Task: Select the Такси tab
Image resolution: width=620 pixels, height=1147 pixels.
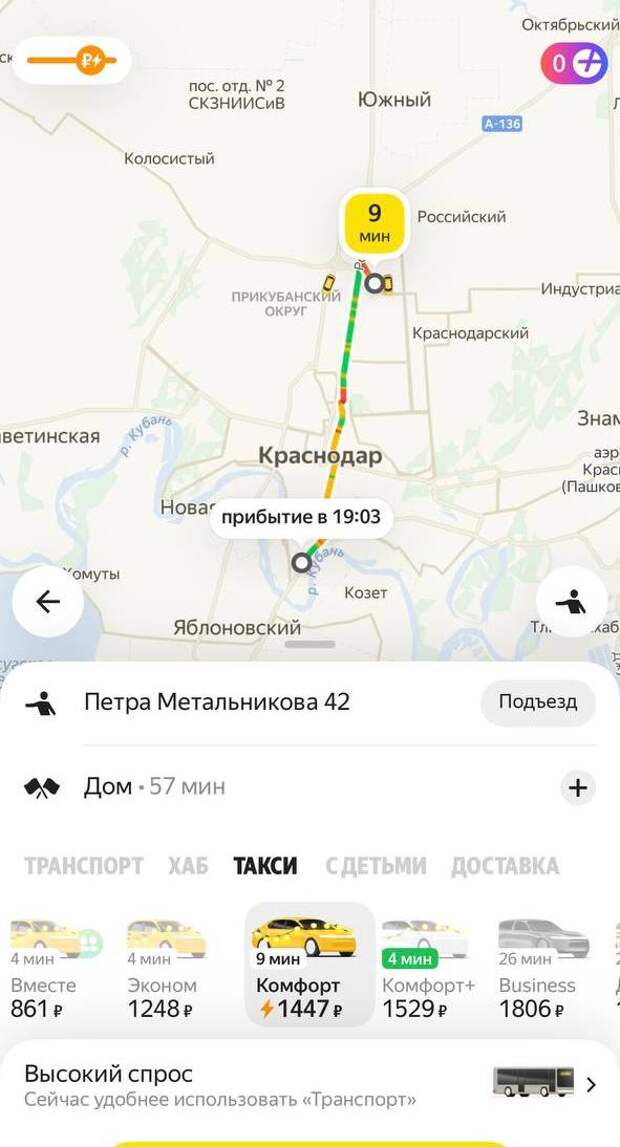Action: (265, 866)
